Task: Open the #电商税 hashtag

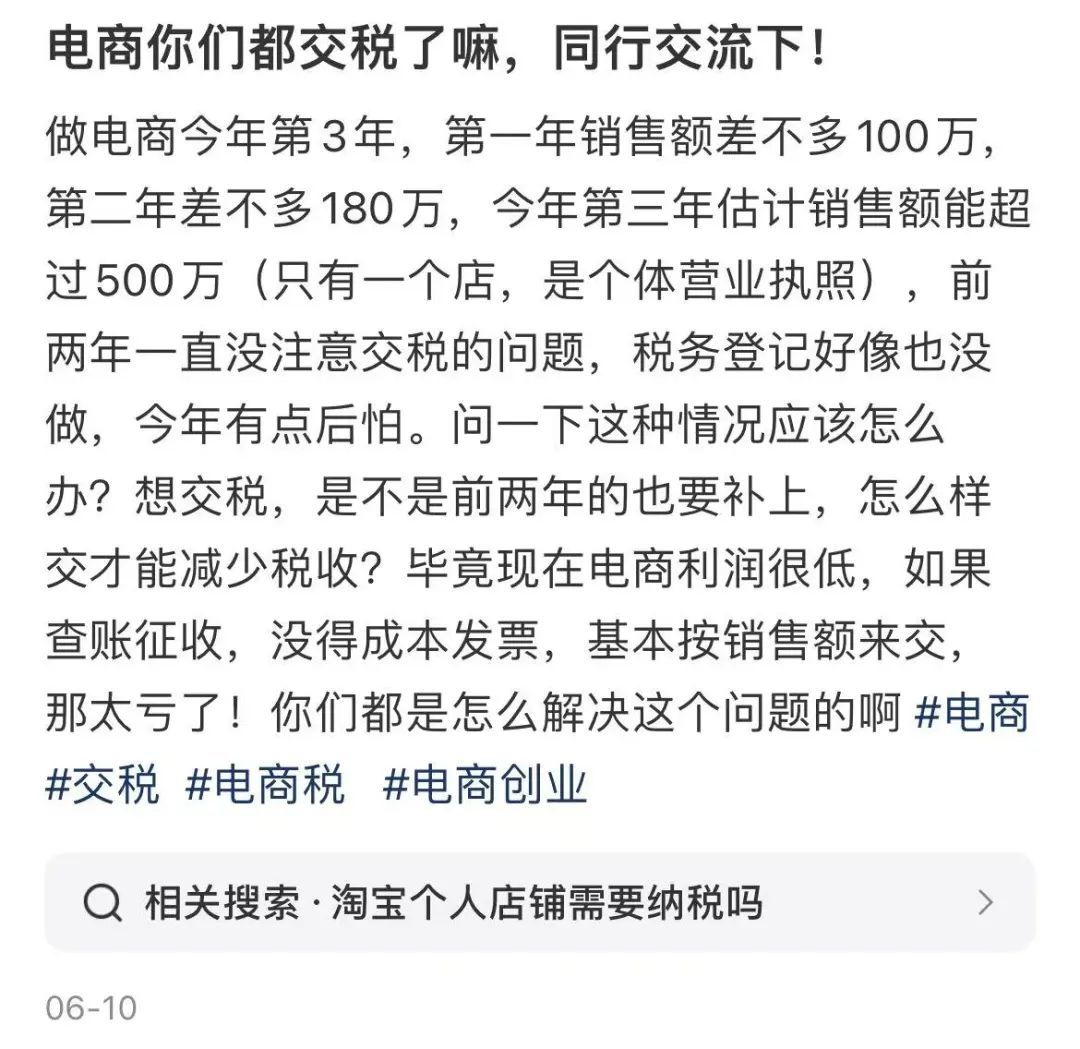Action: coord(265,785)
